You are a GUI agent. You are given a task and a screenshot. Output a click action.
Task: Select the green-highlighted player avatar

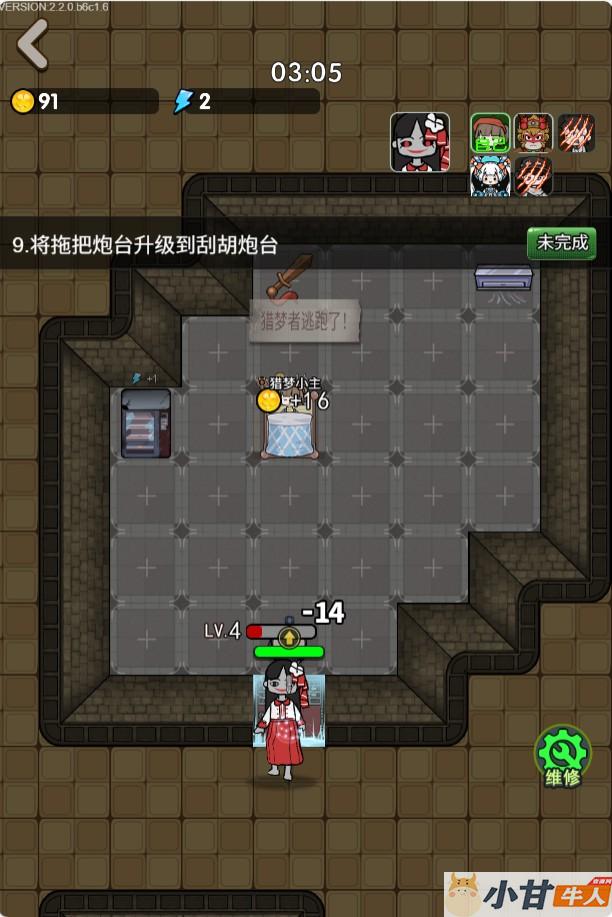click(x=490, y=133)
